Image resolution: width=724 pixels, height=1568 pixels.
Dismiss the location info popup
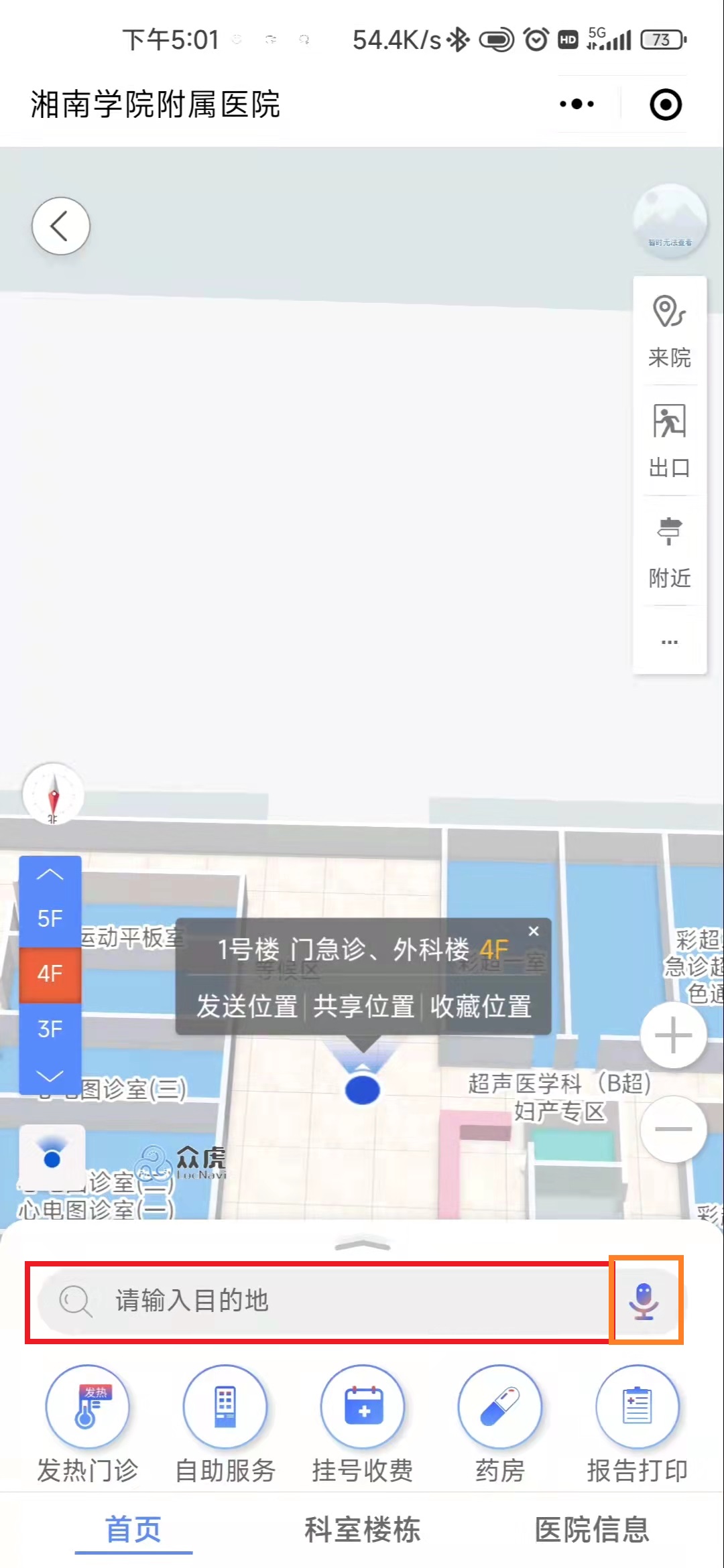pyautogui.click(x=534, y=931)
